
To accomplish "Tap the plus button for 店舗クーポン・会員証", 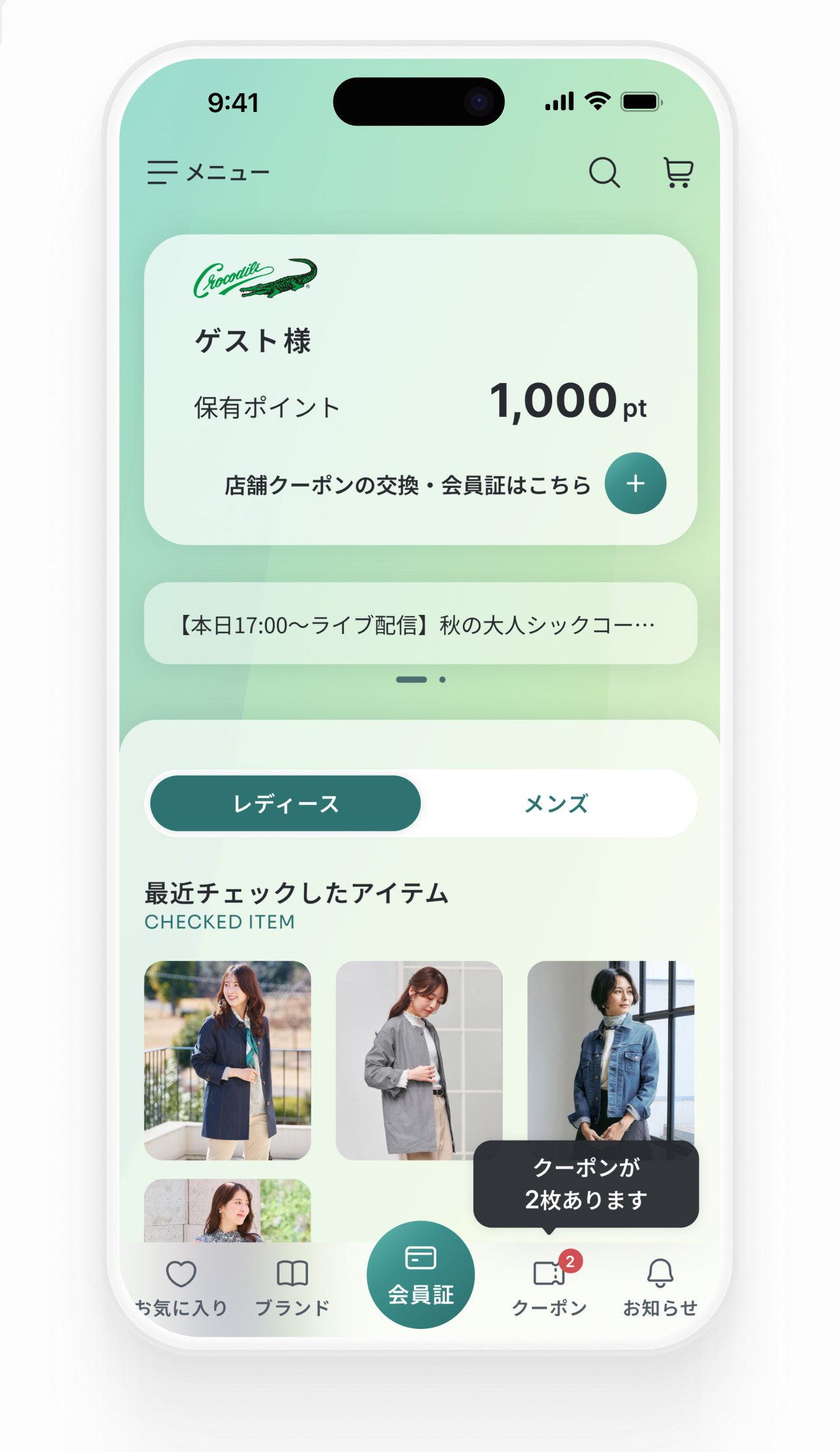I will 635,483.
